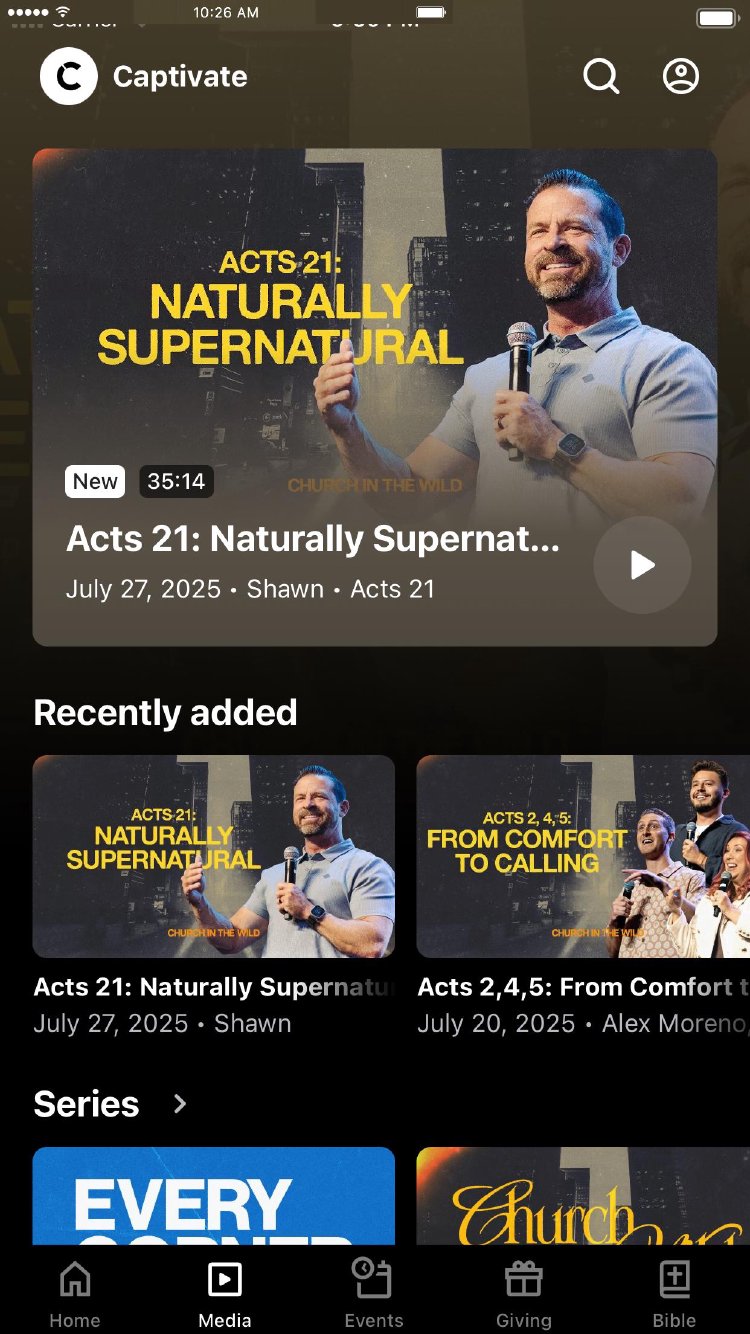Switch to the Home tab
The width and height of the screenshot is (750, 1334).
tap(75, 1293)
